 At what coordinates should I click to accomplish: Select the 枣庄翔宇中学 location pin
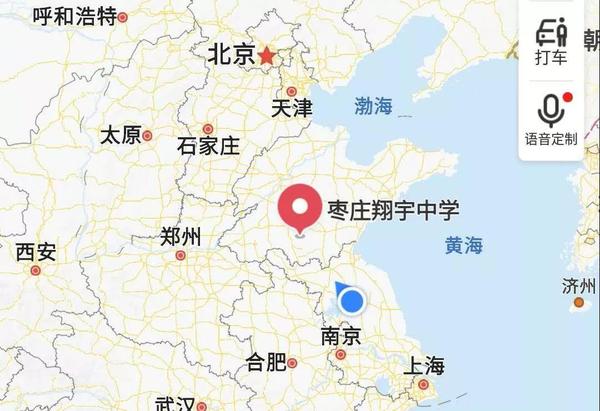pos(299,209)
